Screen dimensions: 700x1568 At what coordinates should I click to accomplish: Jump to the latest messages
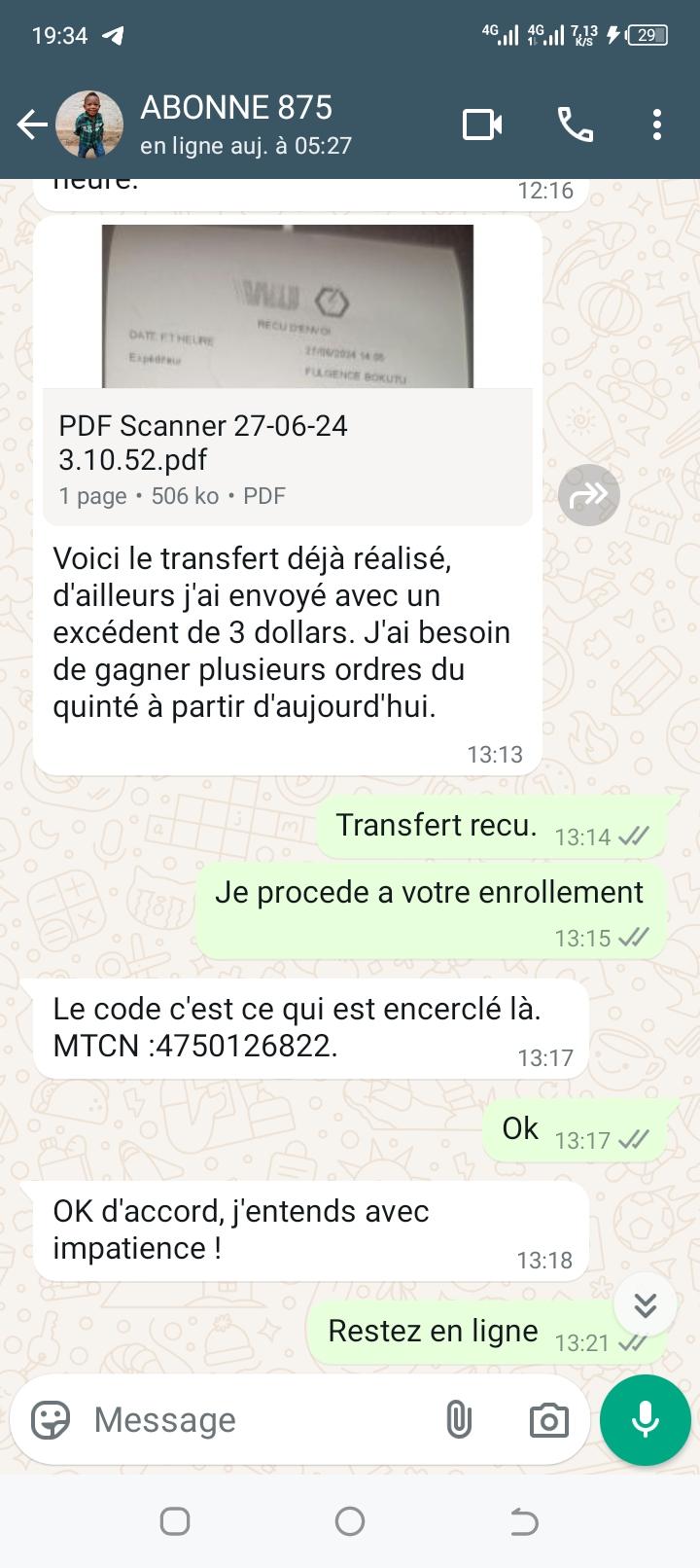coord(645,1304)
